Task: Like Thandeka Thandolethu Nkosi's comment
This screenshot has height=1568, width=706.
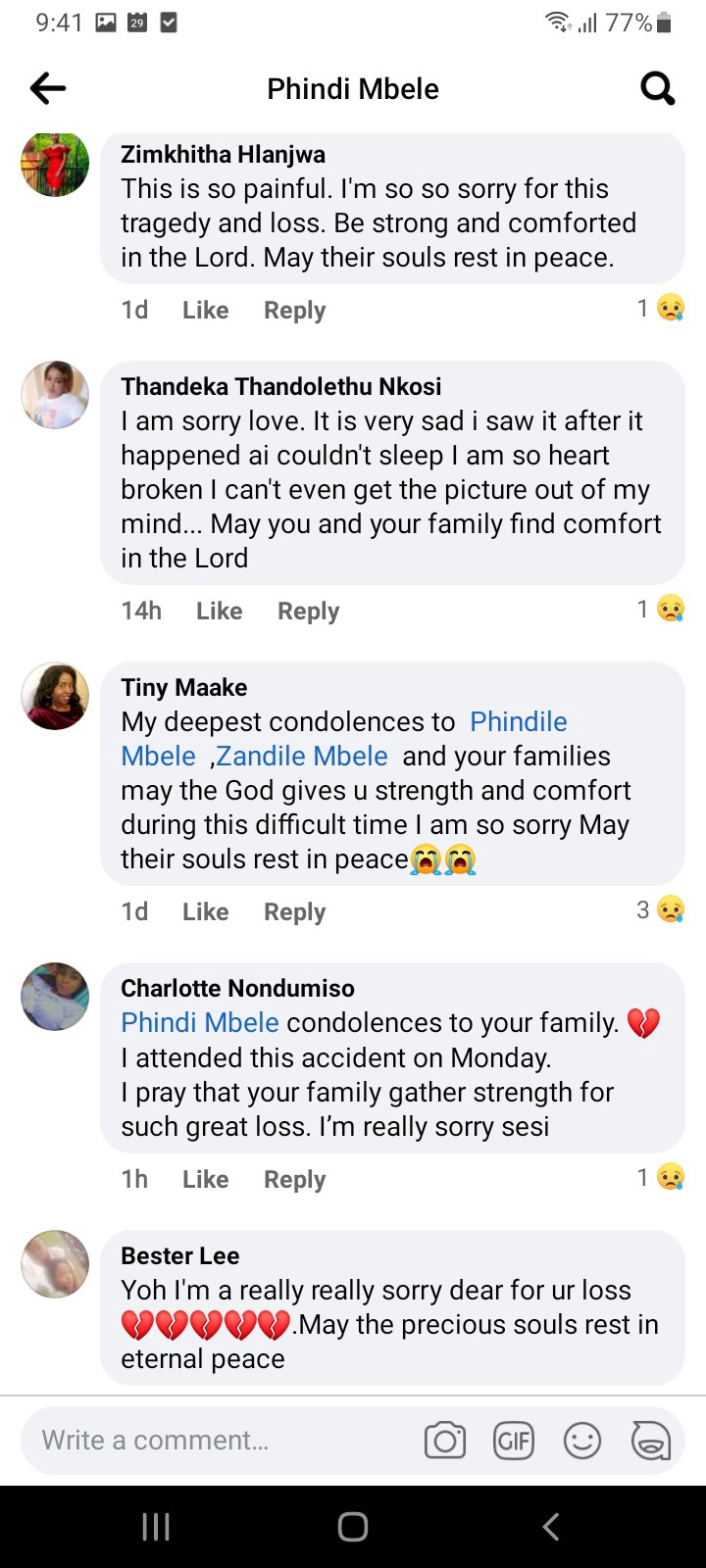Action: click(x=219, y=611)
